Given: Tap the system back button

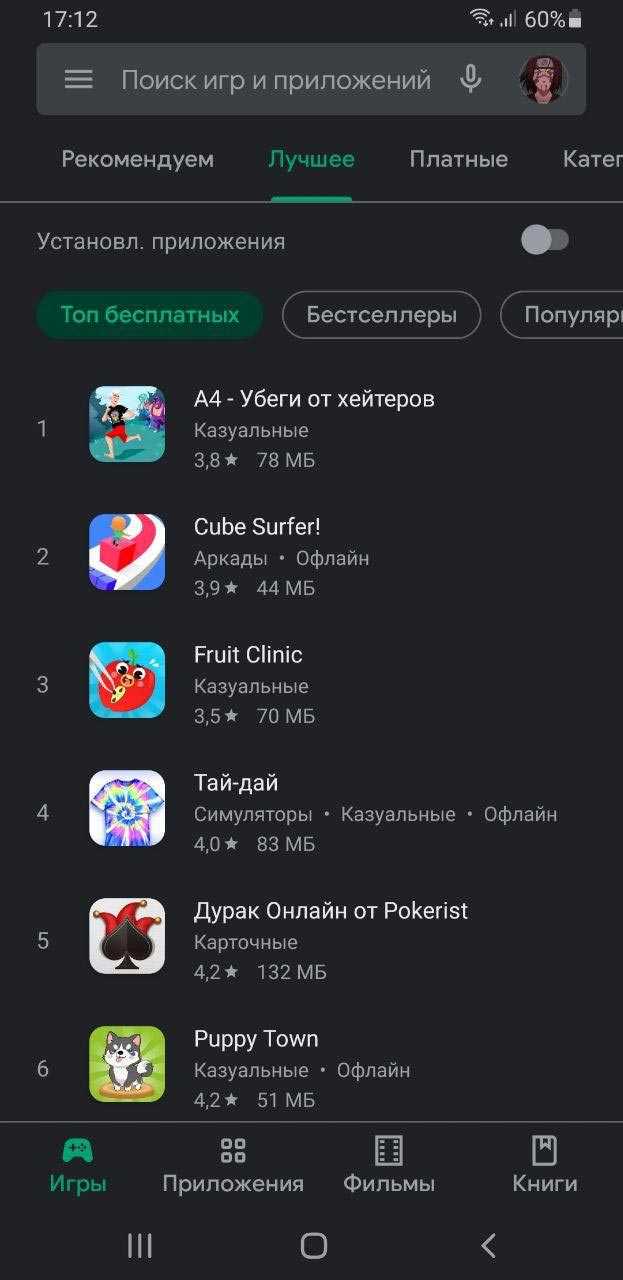Looking at the screenshot, I should point(488,1245).
